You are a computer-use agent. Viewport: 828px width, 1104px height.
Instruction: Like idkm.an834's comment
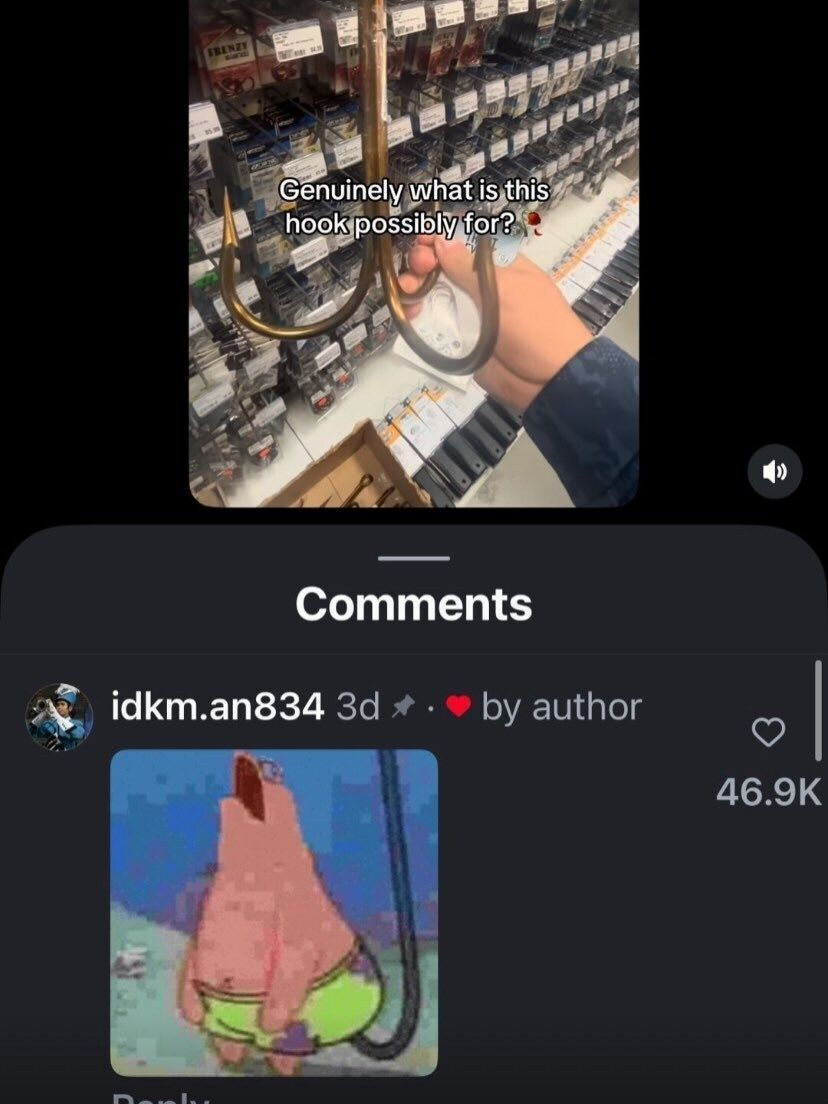pos(767,734)
